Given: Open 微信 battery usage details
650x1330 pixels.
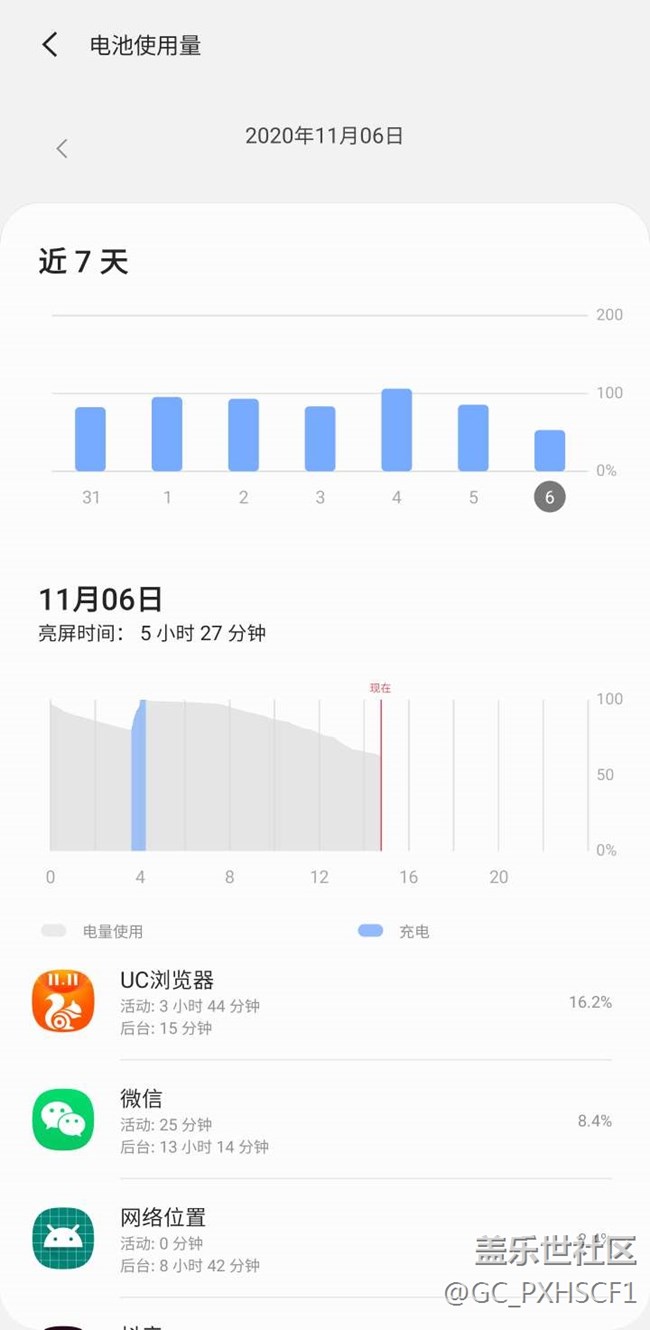Looking at the screenshot, I should coord(322,1121).
